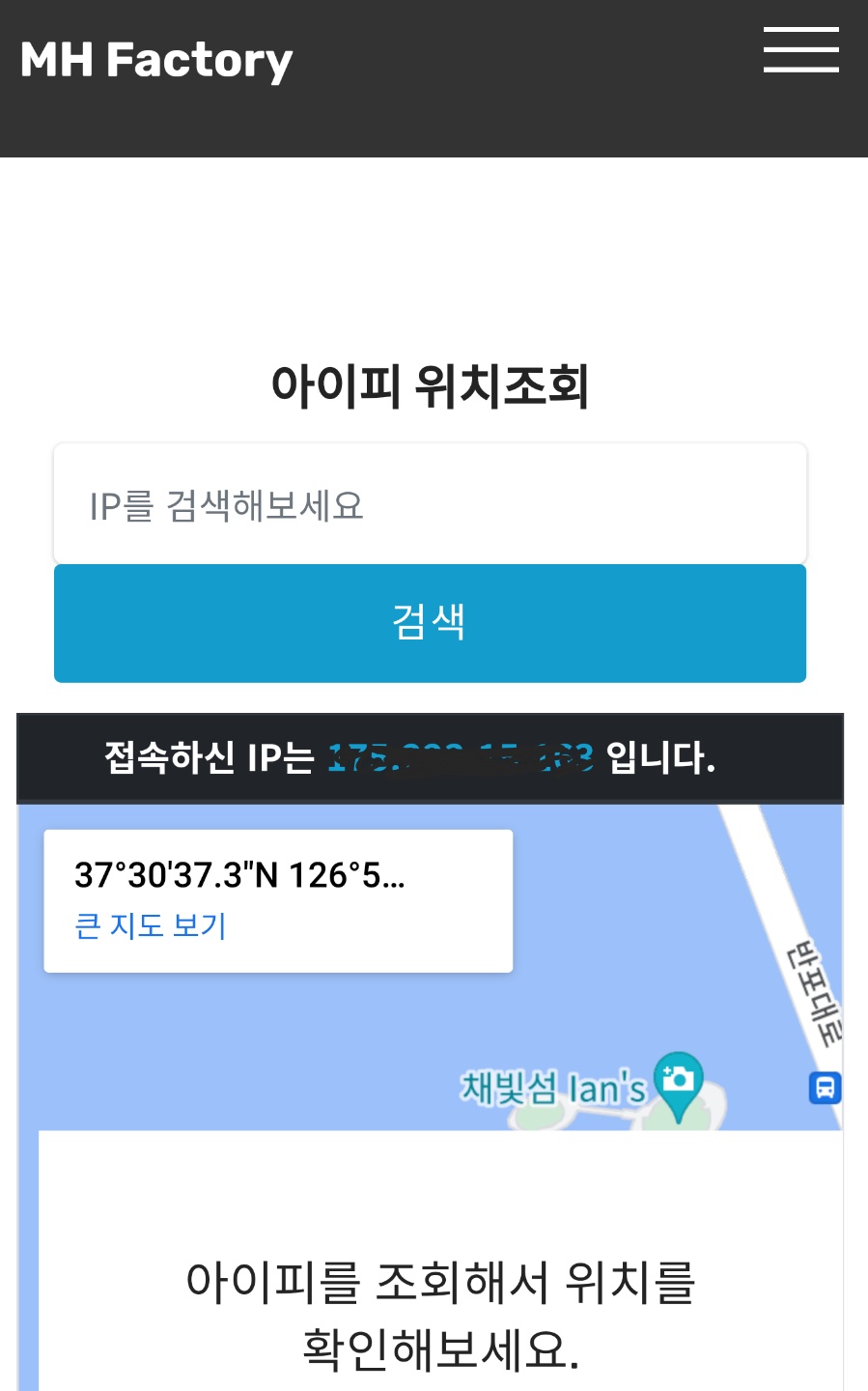This screenshot has height=1391, width=868.
Task: Tap the bus stop icon on the map
Action: click(825, 1088)
